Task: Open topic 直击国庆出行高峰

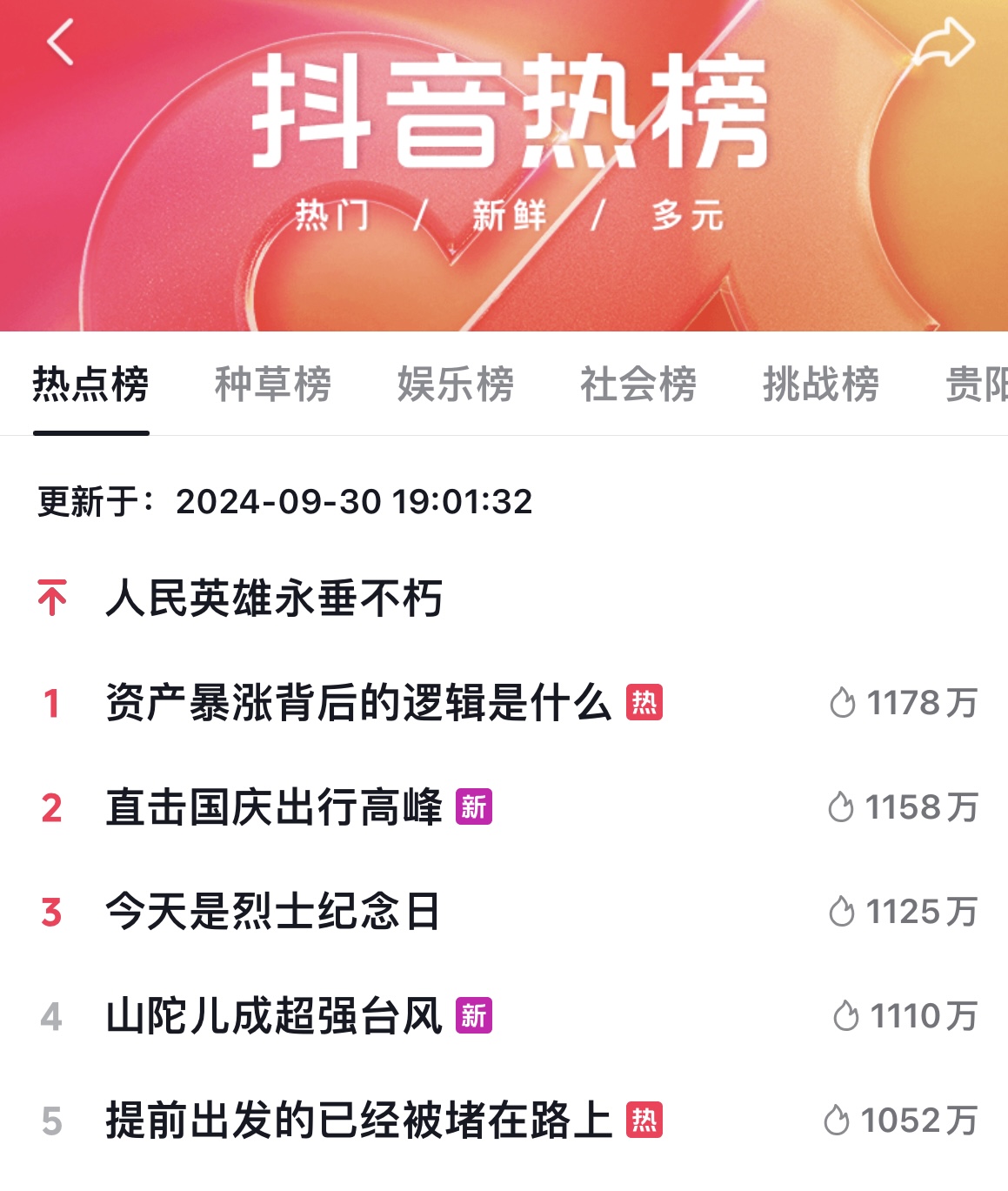Action: click(274, 807)
